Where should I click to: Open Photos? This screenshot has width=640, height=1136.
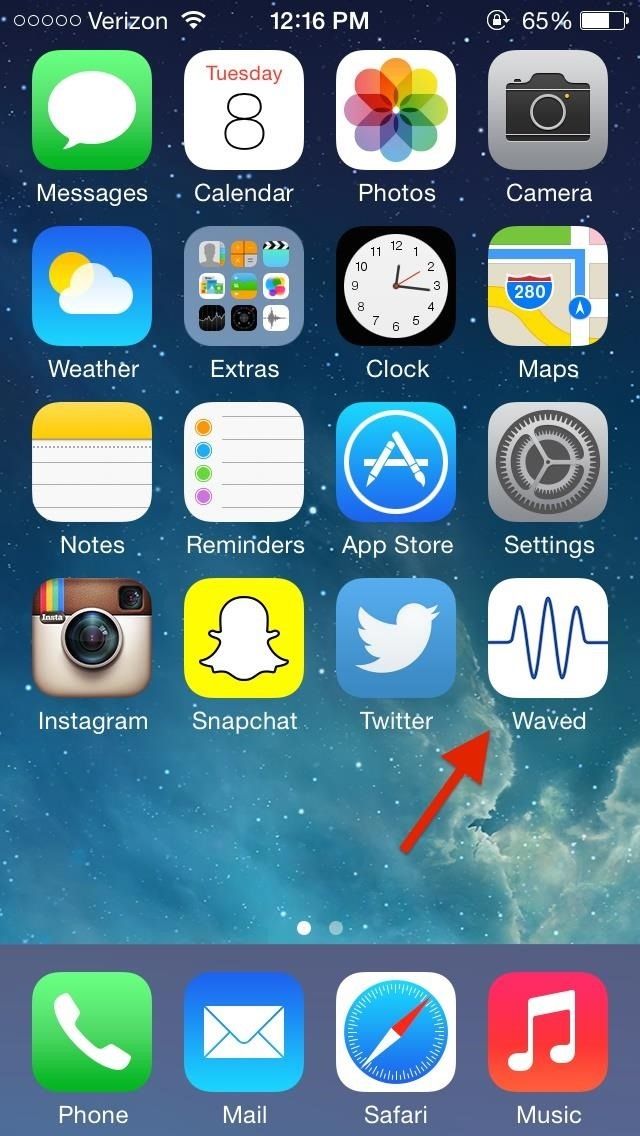click(x=396, y=110)
